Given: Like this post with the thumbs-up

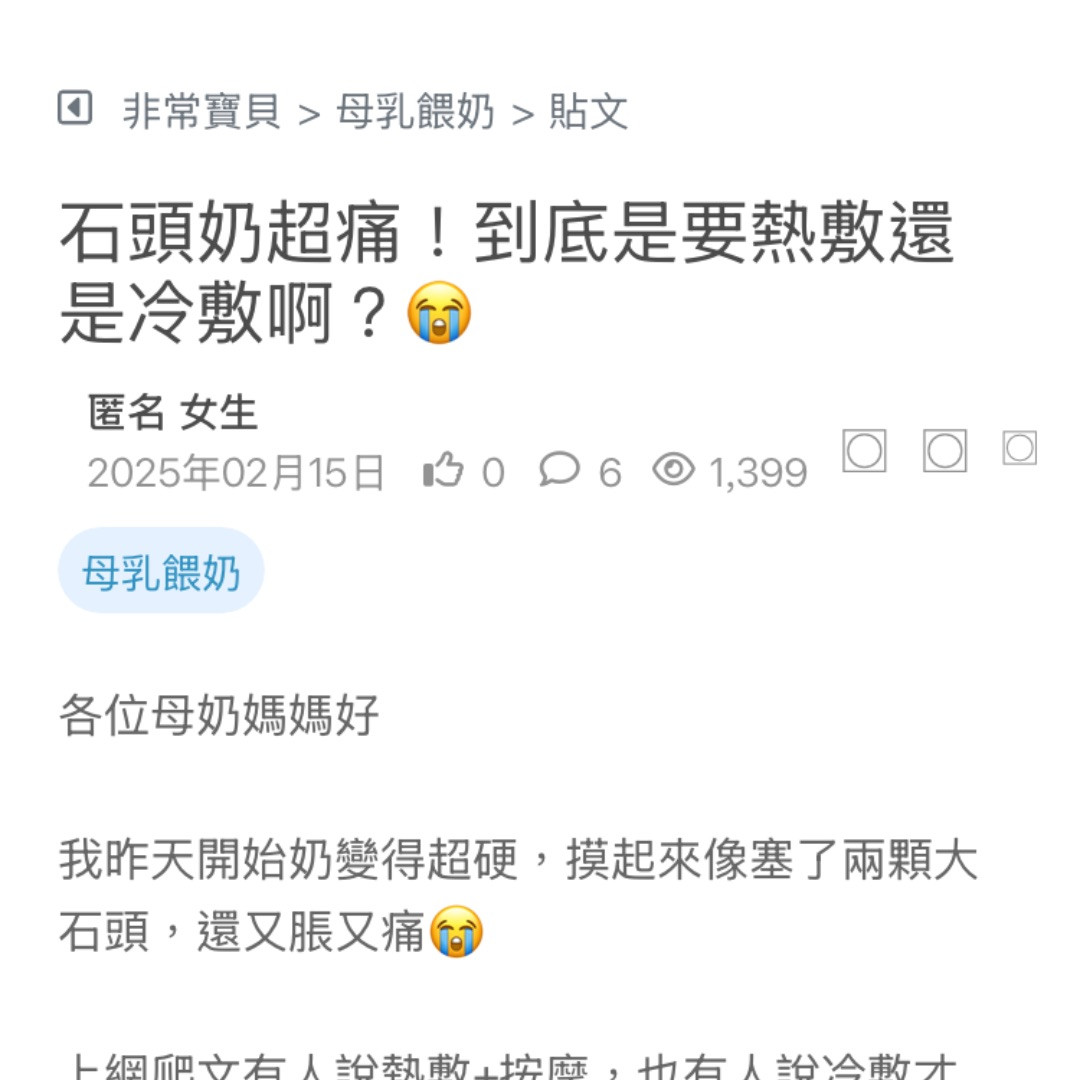Looking at the screenshot, I should (x=445, y=470).
